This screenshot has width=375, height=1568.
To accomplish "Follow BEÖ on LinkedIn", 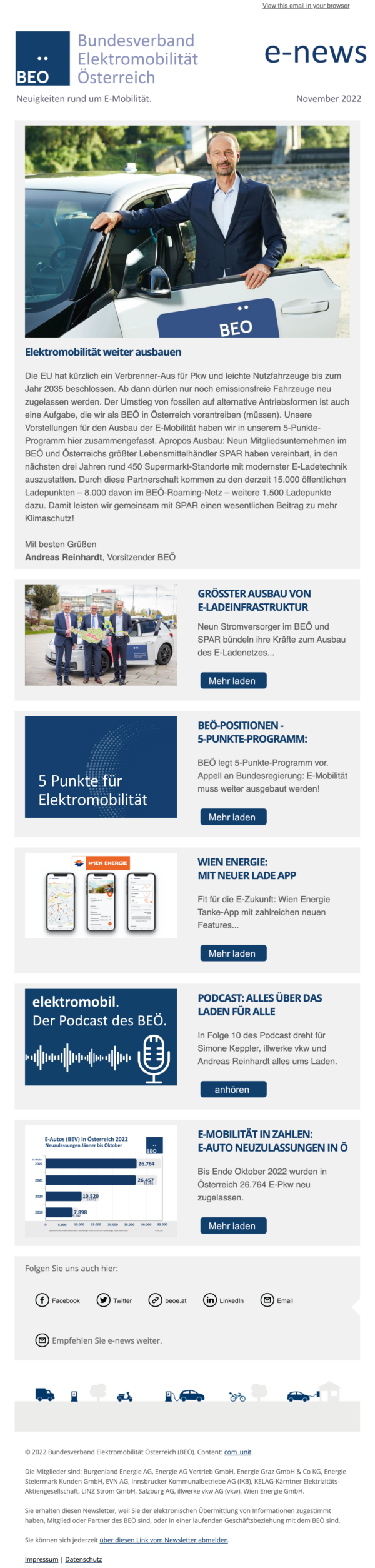I will click(224, 1300).
